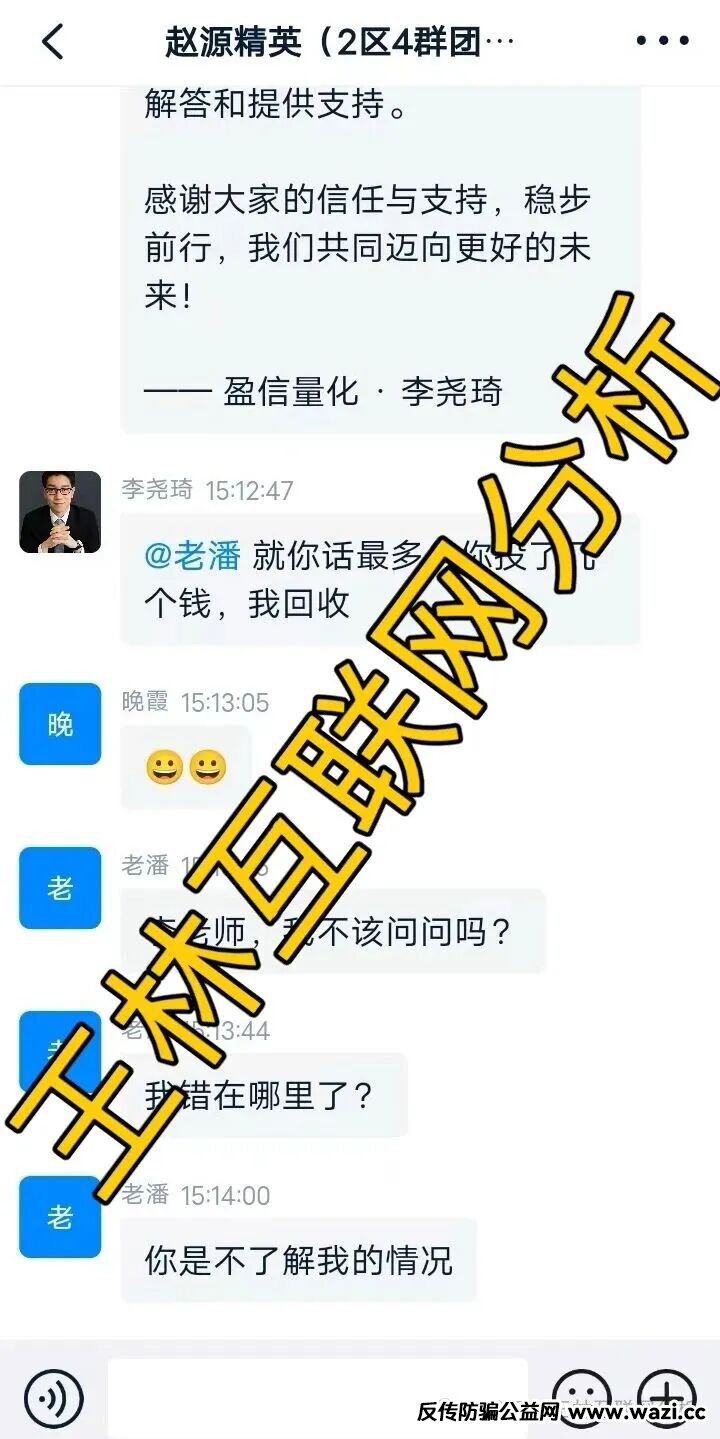Focus the message text field
The width and height of the screenshot is (720, 1439).
(x=316, y=1396)
